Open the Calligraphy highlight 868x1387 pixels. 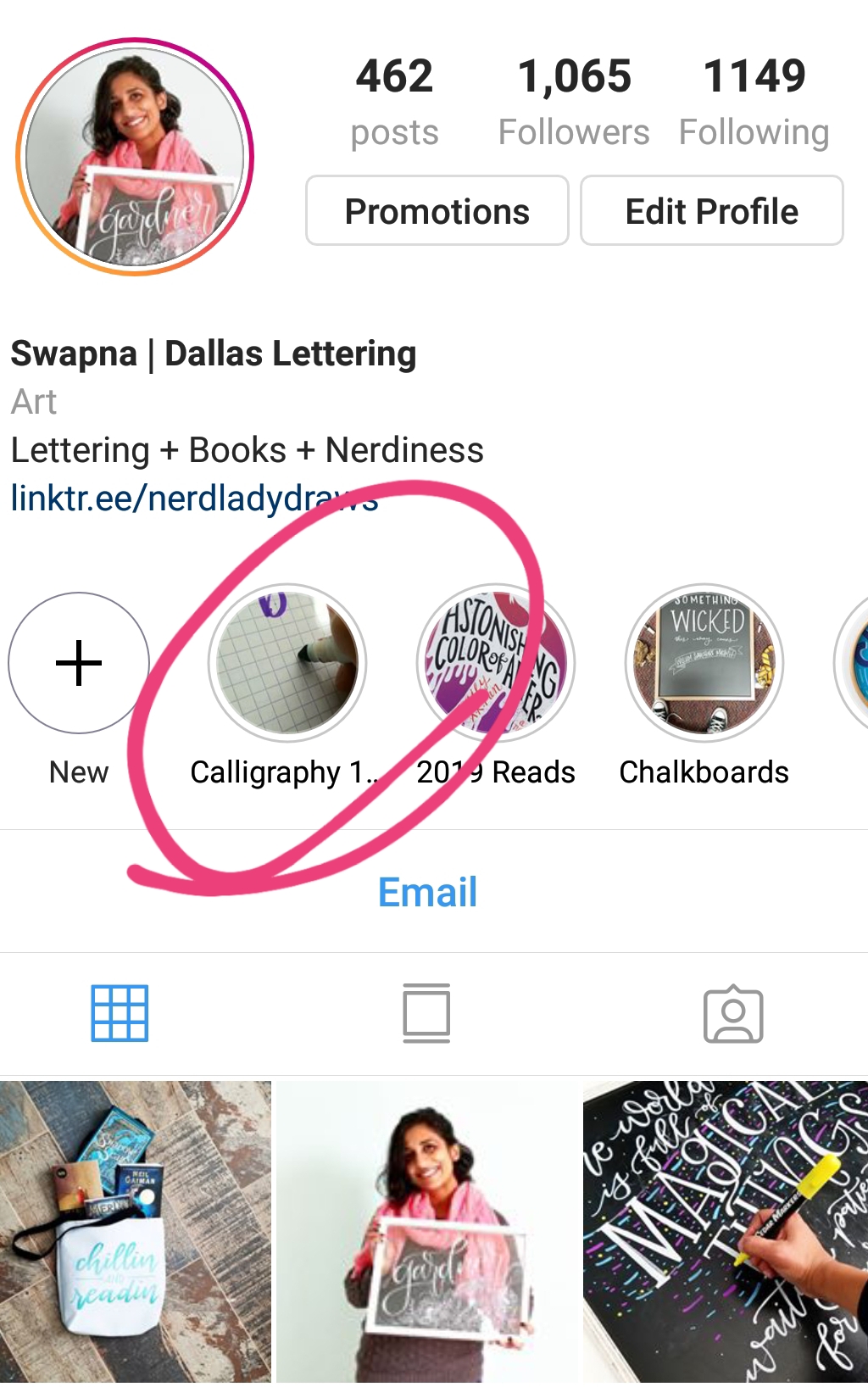[287, 663]
